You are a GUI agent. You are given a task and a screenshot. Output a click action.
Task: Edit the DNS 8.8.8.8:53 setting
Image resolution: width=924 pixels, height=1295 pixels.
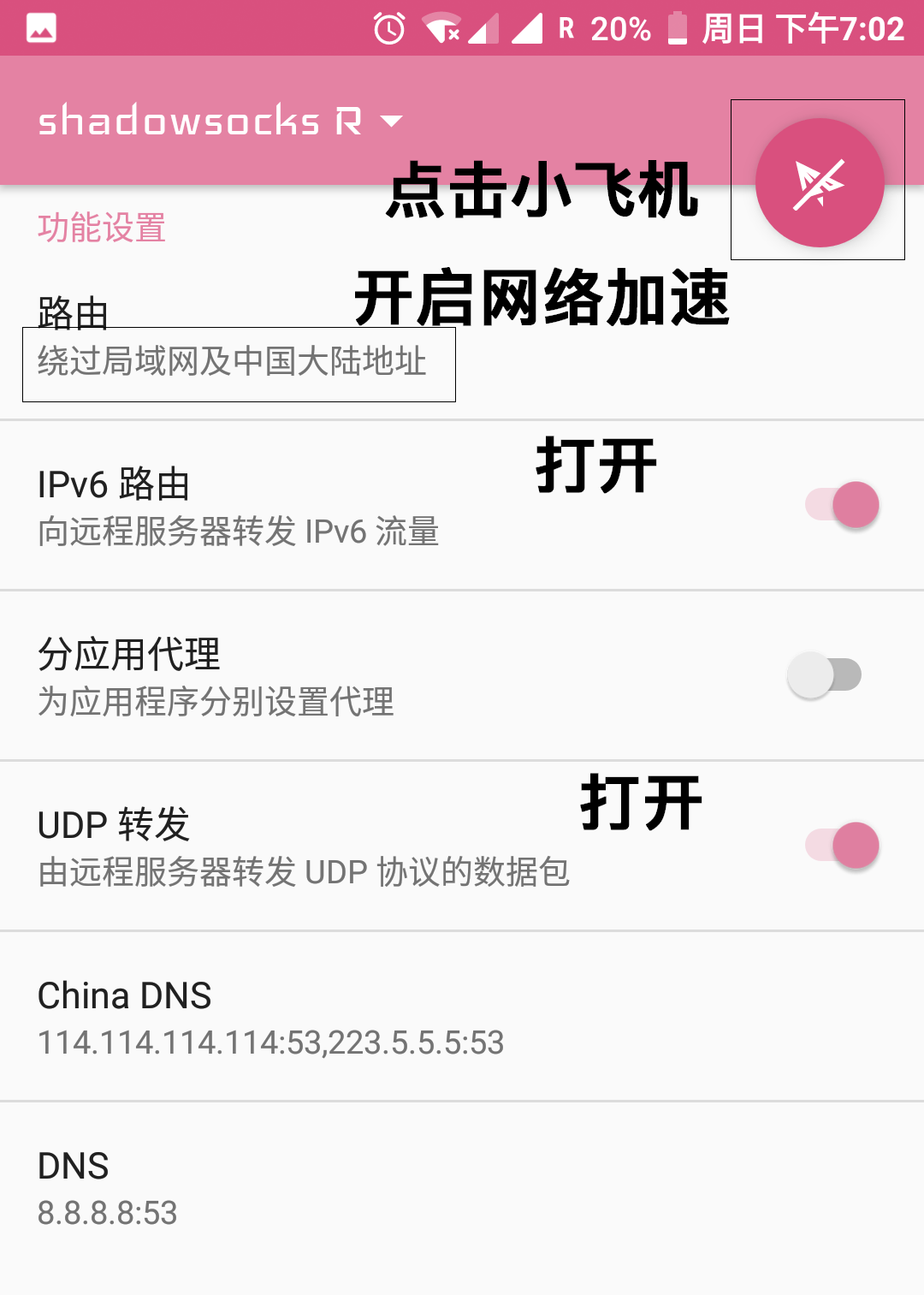tap(108, 1188)
